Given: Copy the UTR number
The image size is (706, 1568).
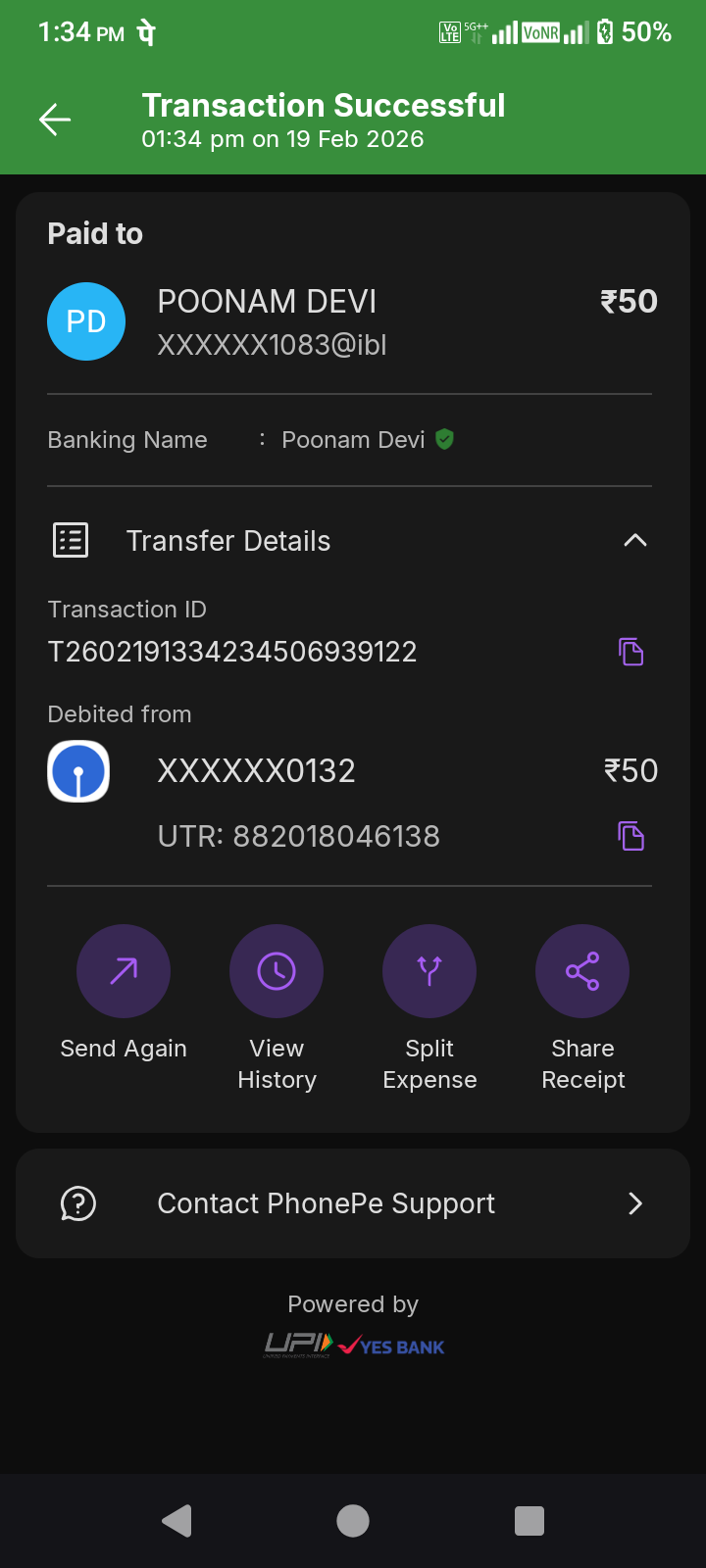Looking at the screenshot, I should tap(630, 836).
